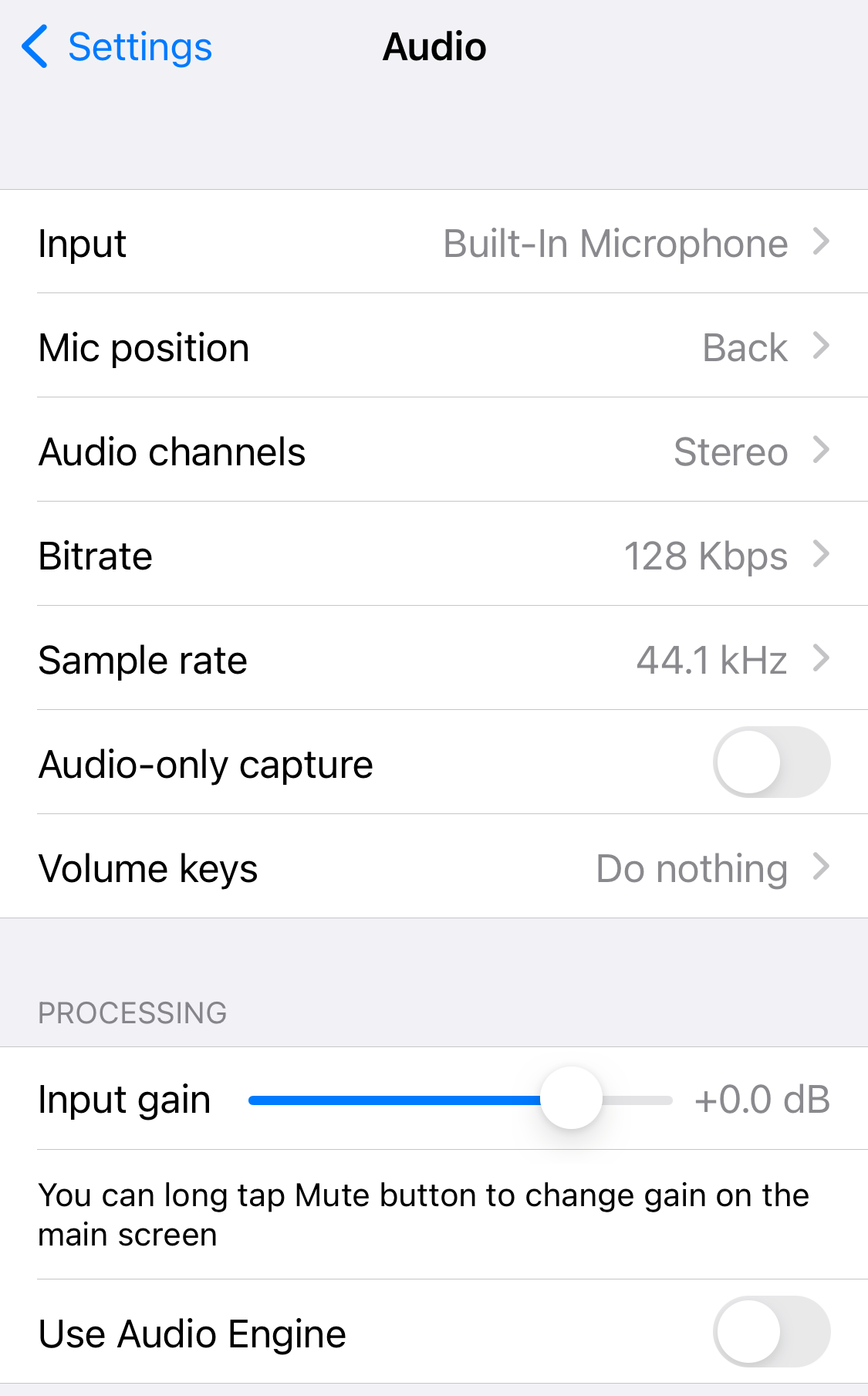Screen dimensions: 868x1396
Task: Change the Mic position option
Action: [434, 347]
